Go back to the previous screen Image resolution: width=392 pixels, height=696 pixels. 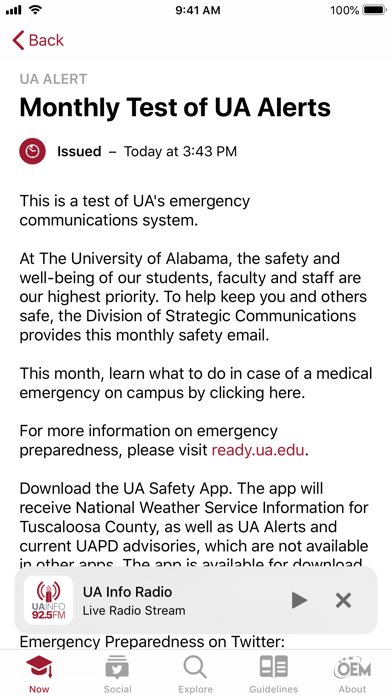[38, 40]
